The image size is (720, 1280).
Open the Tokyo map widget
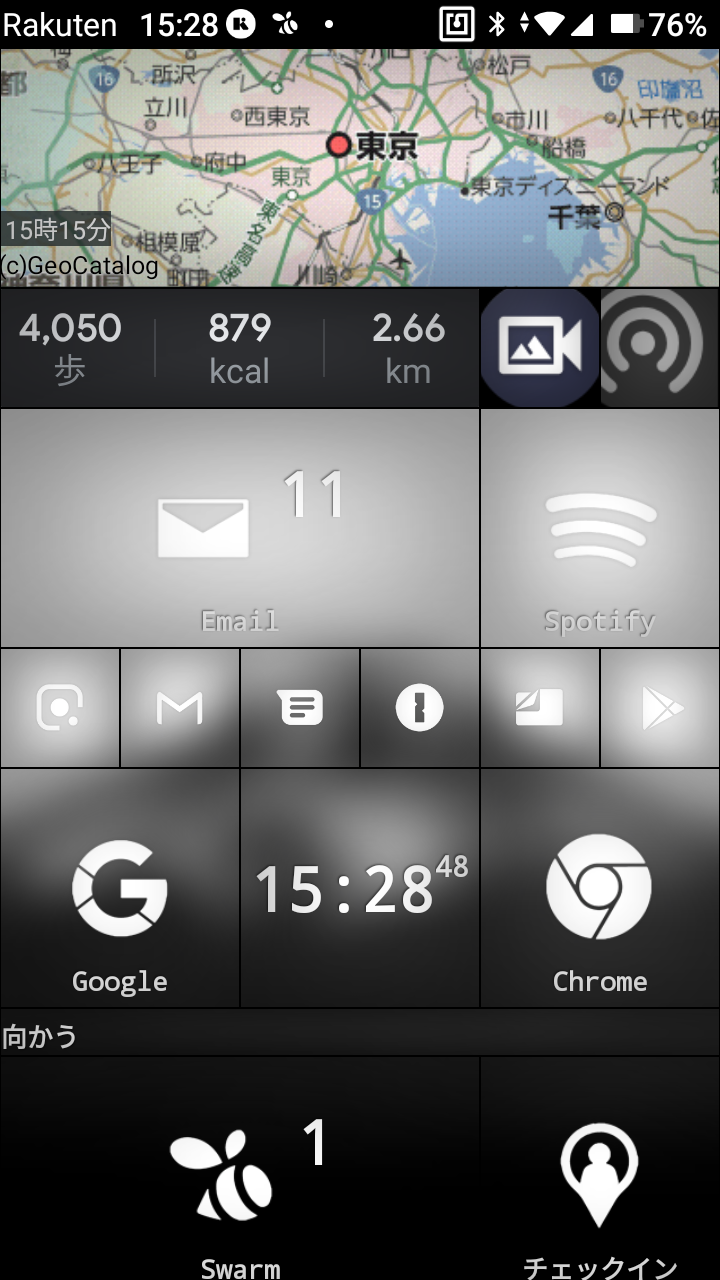click(x=360, y=168)
